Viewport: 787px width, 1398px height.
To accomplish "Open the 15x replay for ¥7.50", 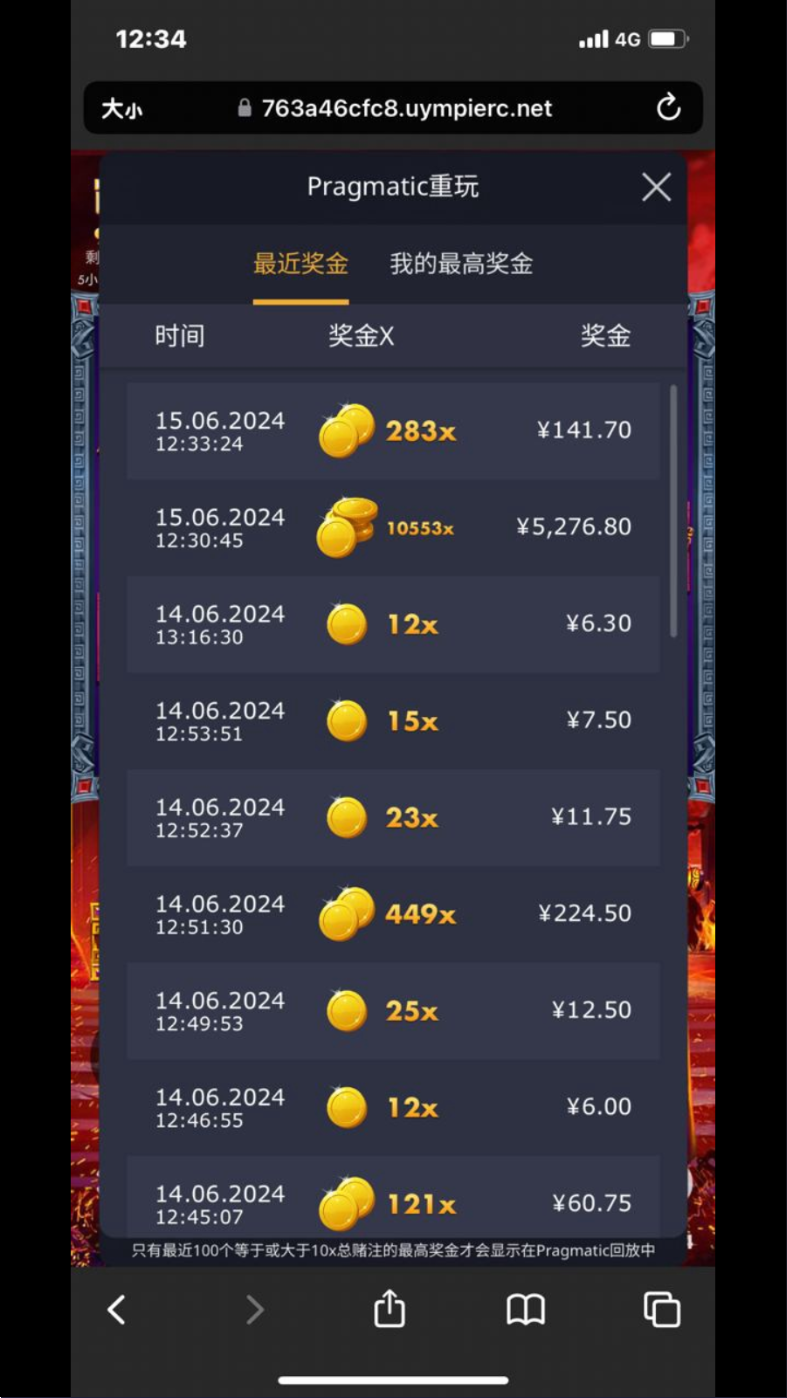I will click(x=392, y=720).
